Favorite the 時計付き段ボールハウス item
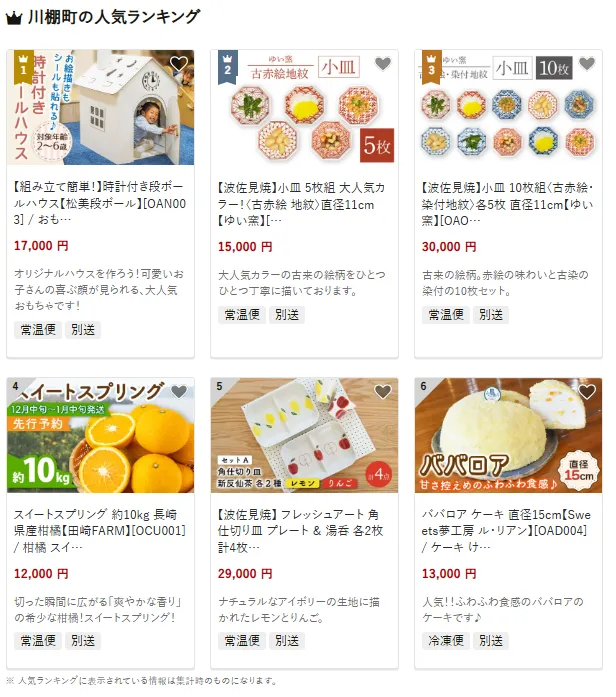616x697 pixels. [x=179, y=64]
